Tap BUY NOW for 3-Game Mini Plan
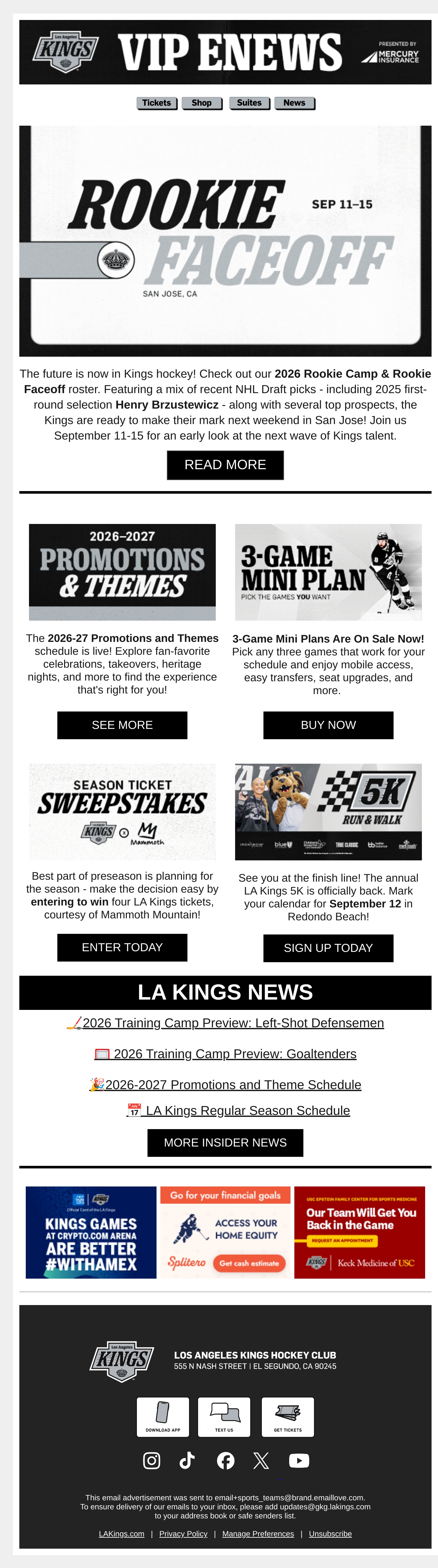The width and height of the screenshot is (438, 1568). pos(328,725)
